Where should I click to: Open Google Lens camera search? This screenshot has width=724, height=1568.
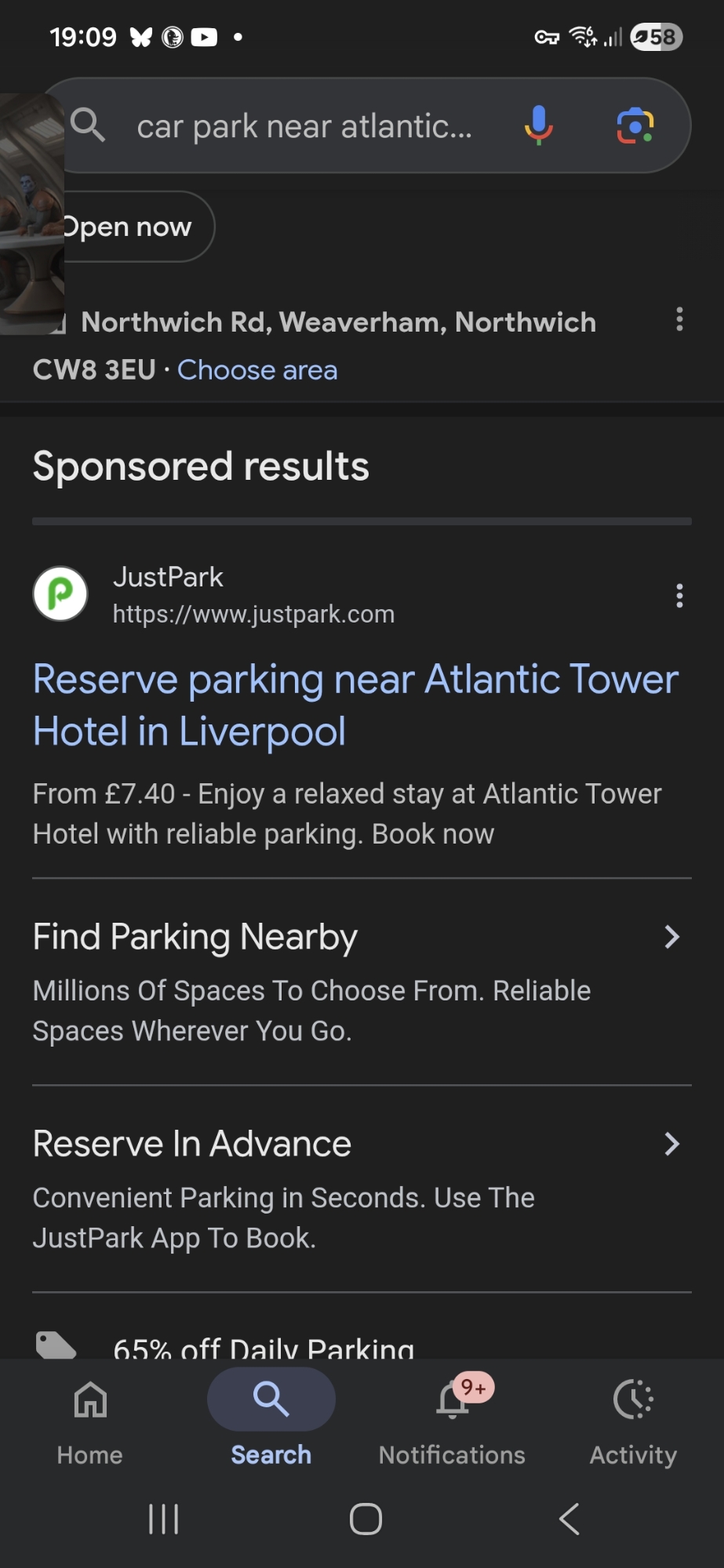tap(635, 125)
